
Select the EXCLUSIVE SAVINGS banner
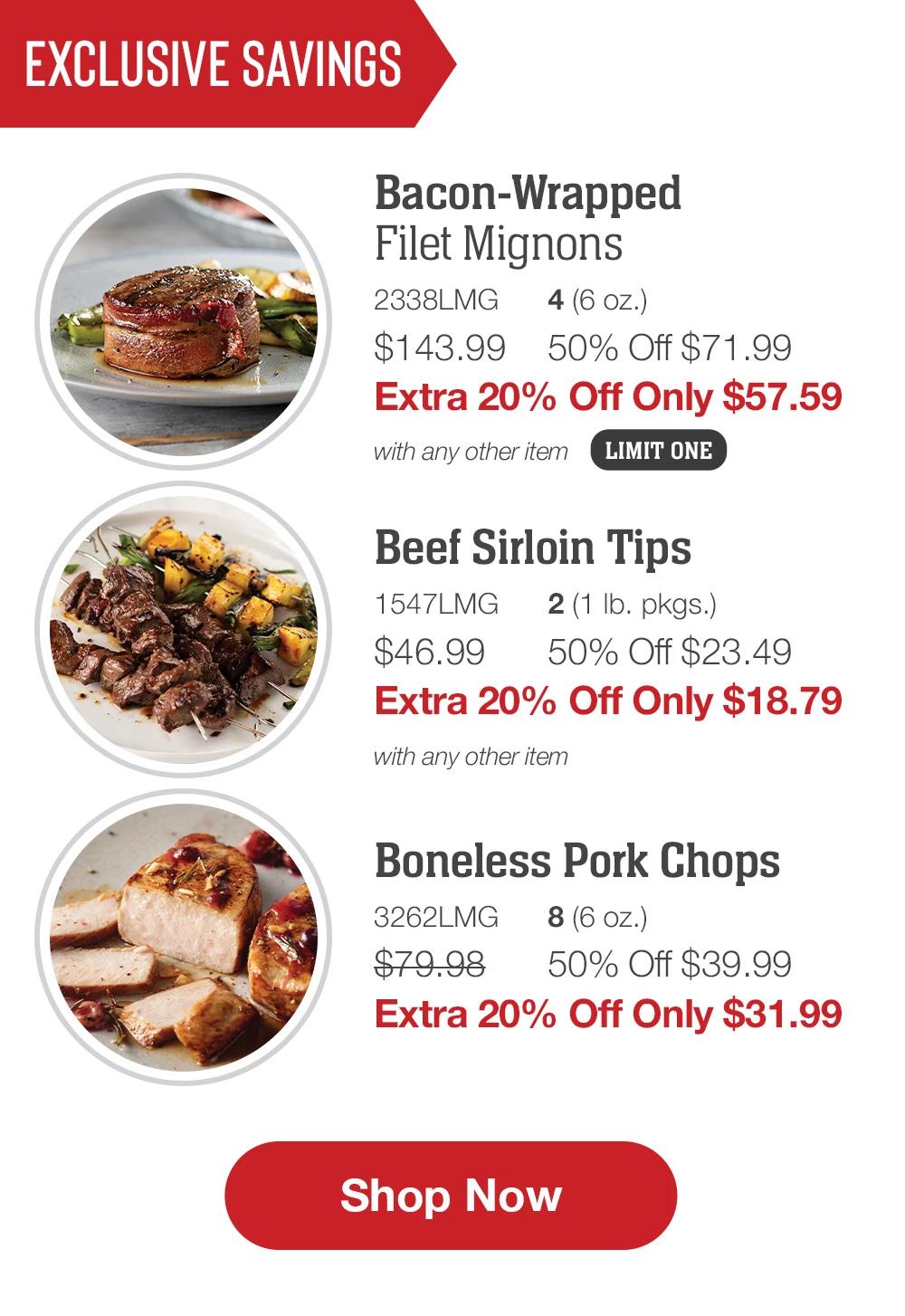tap(213, 63)
